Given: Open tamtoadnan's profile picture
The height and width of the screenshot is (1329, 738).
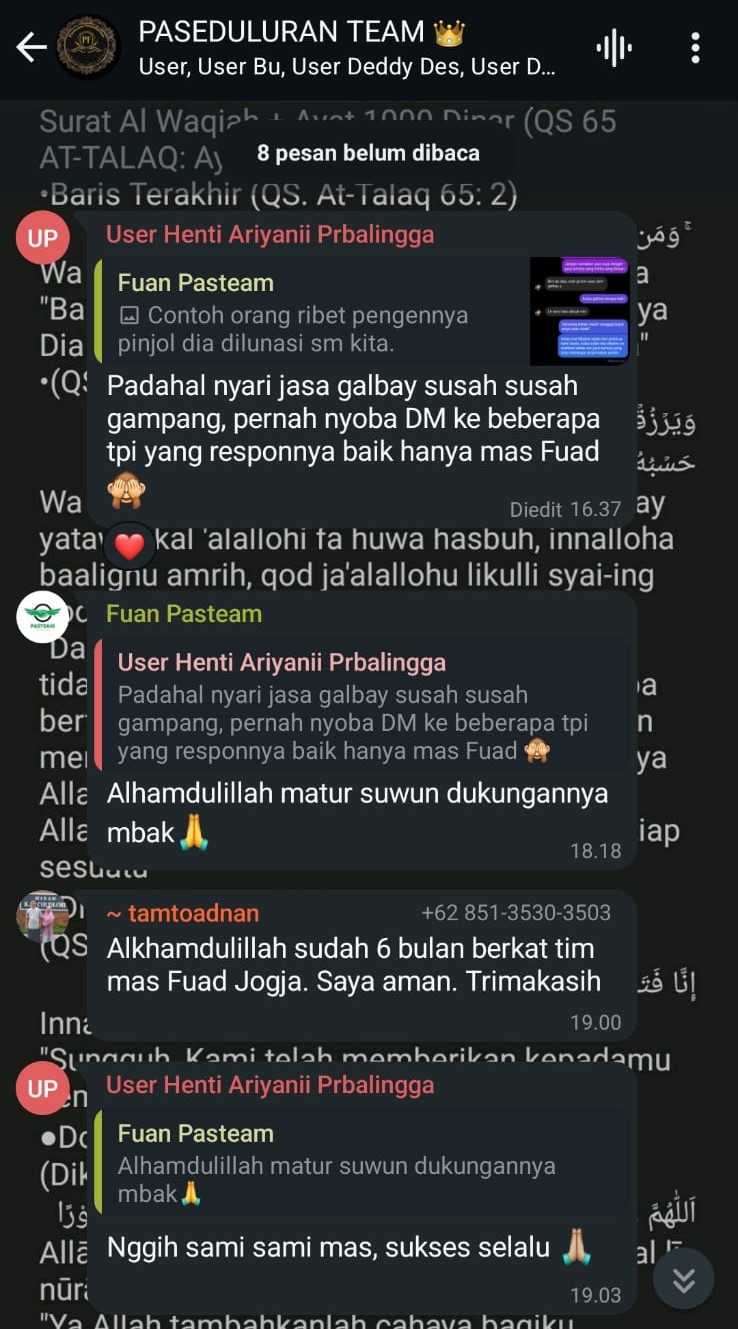Looking at the screenshot, I should [43, 916].
